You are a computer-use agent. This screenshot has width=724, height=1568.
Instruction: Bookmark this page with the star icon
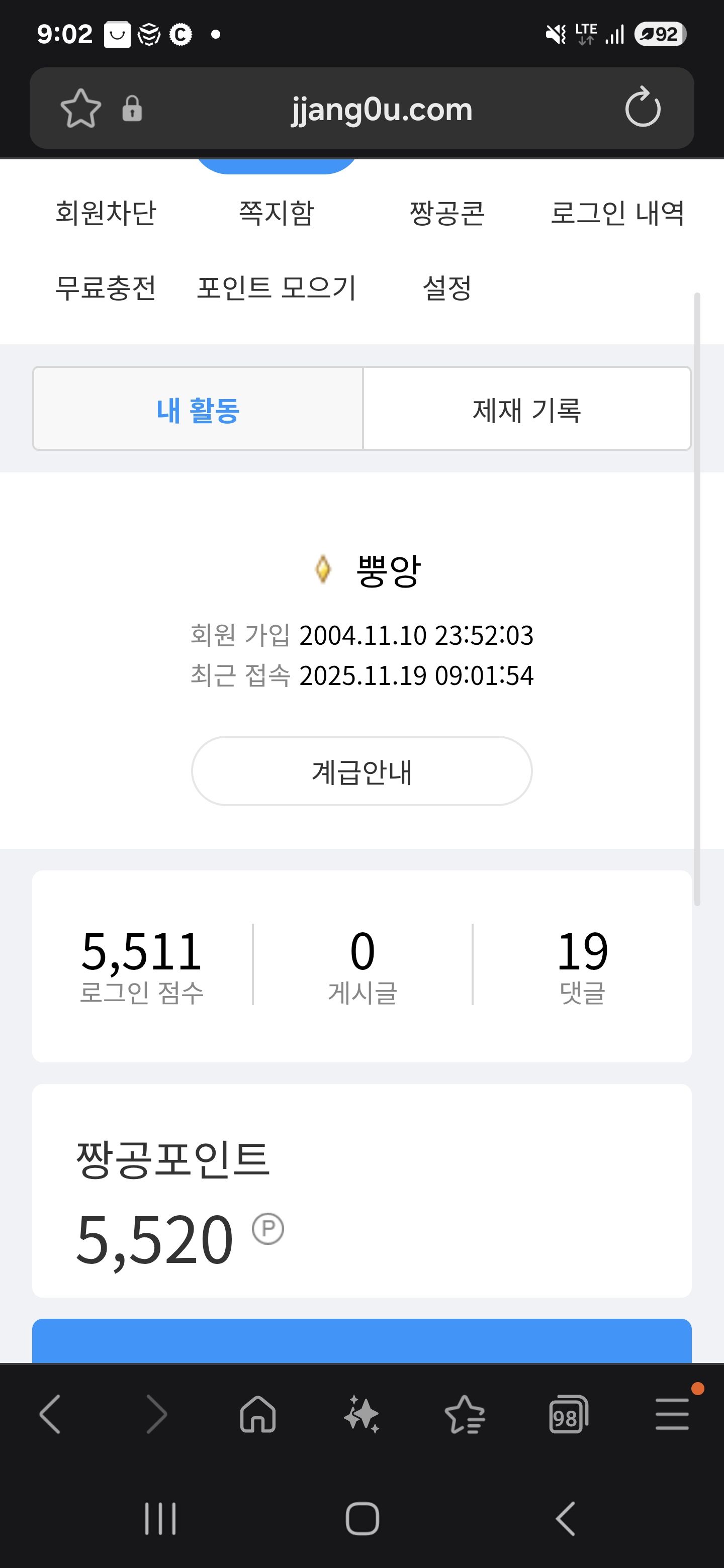point(80,109)
